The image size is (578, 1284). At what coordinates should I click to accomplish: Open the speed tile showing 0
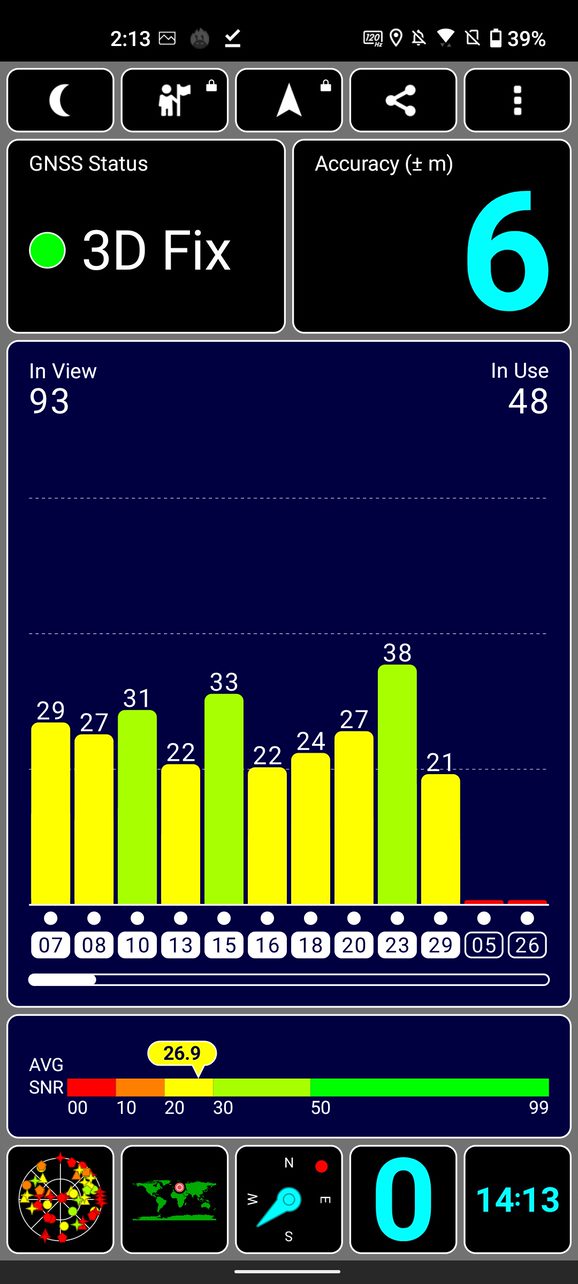(403, 1199)
